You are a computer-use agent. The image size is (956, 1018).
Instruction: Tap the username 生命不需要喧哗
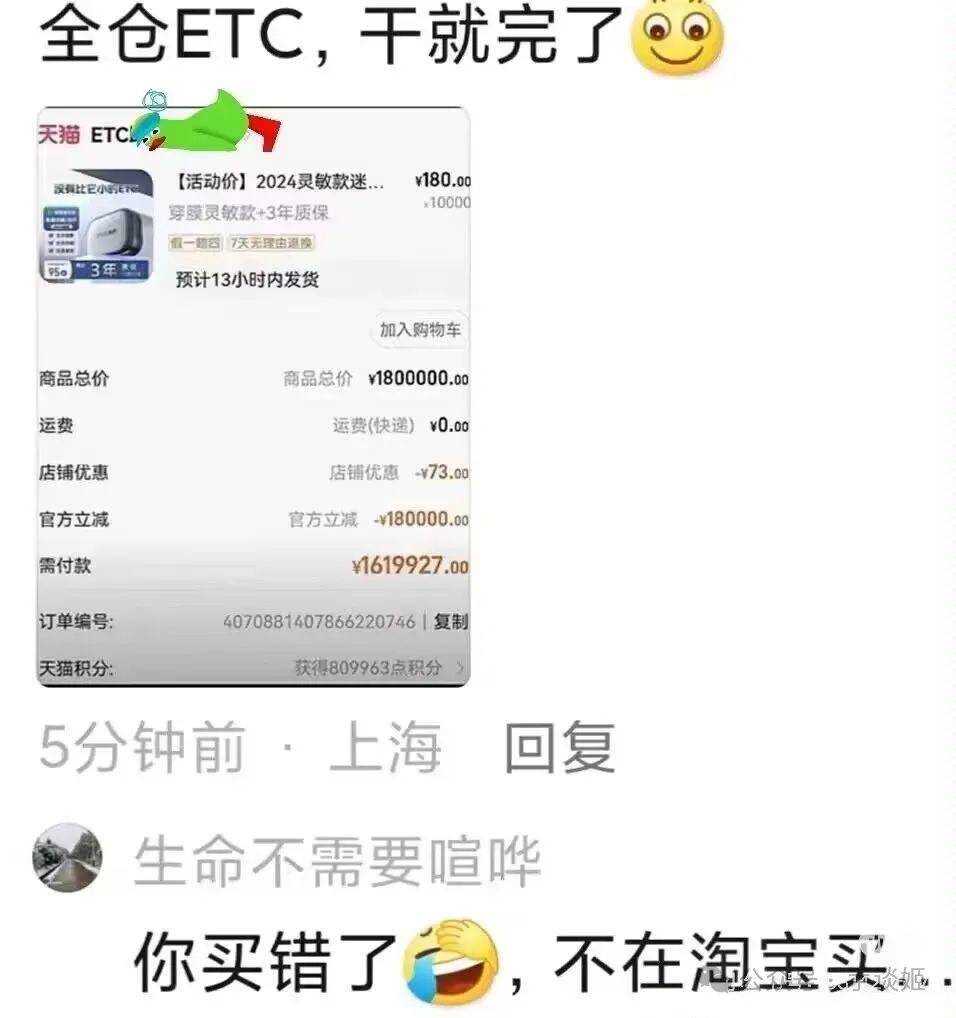(337, 861)
